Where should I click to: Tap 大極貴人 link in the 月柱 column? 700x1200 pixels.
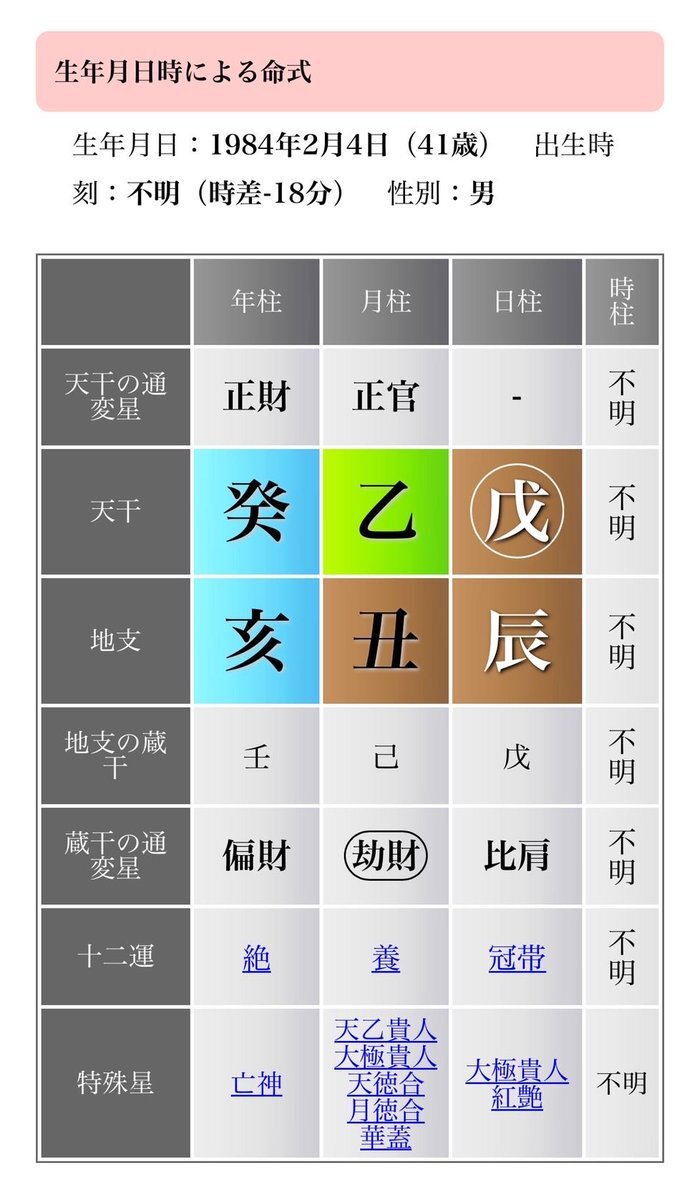click(x=386, y=1057)
